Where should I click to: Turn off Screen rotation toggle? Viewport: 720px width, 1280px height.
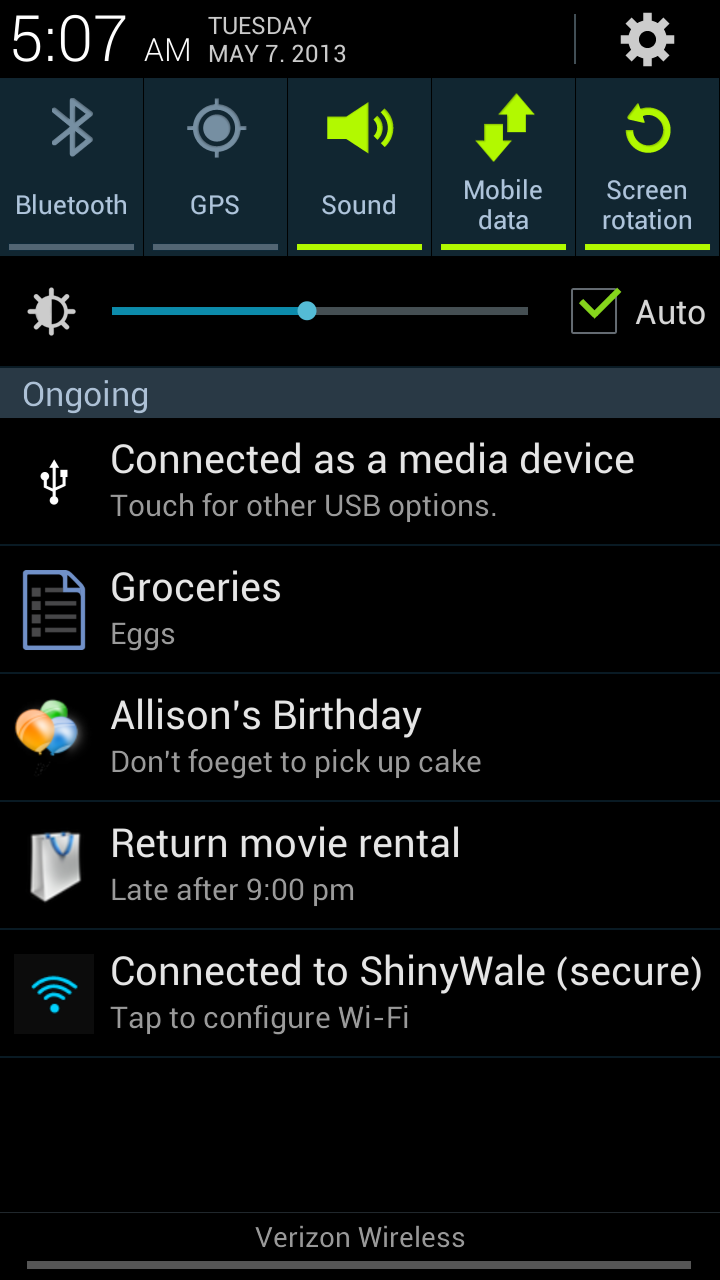click(x=647, y=165)
